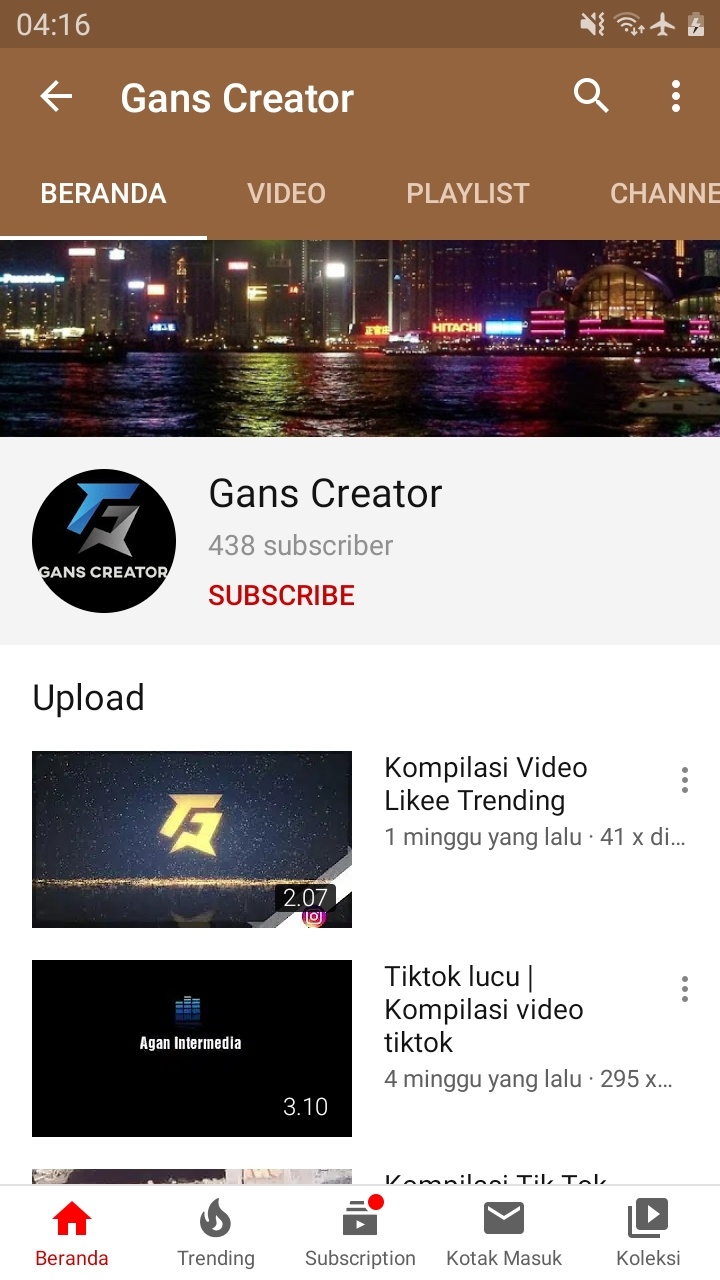The width and height of the screenshot is (720, 1280).
Task: Switch to the VIDEO tab
Action: pyautogui.click(x=287, y=193)
